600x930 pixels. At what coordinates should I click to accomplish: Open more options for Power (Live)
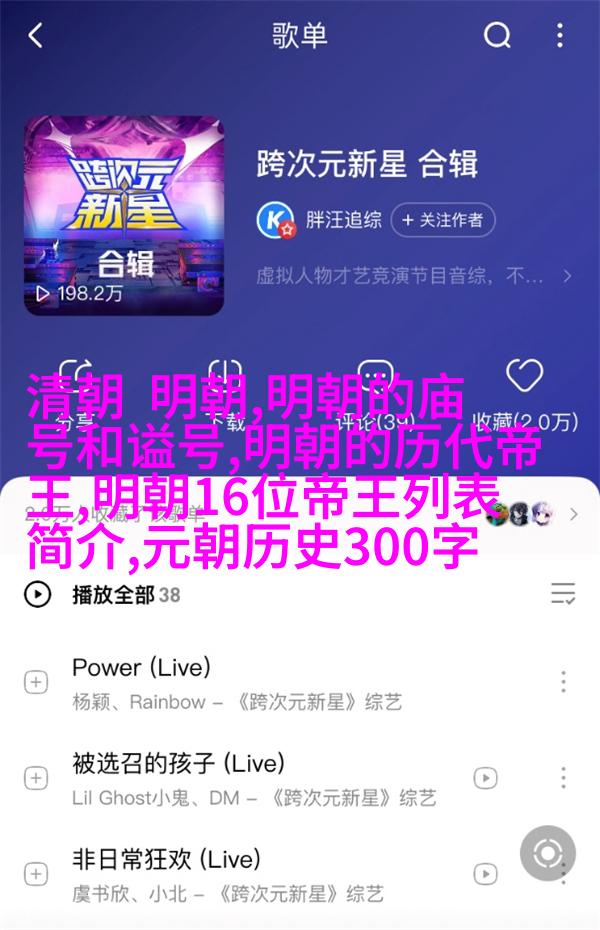pos(564,683)
